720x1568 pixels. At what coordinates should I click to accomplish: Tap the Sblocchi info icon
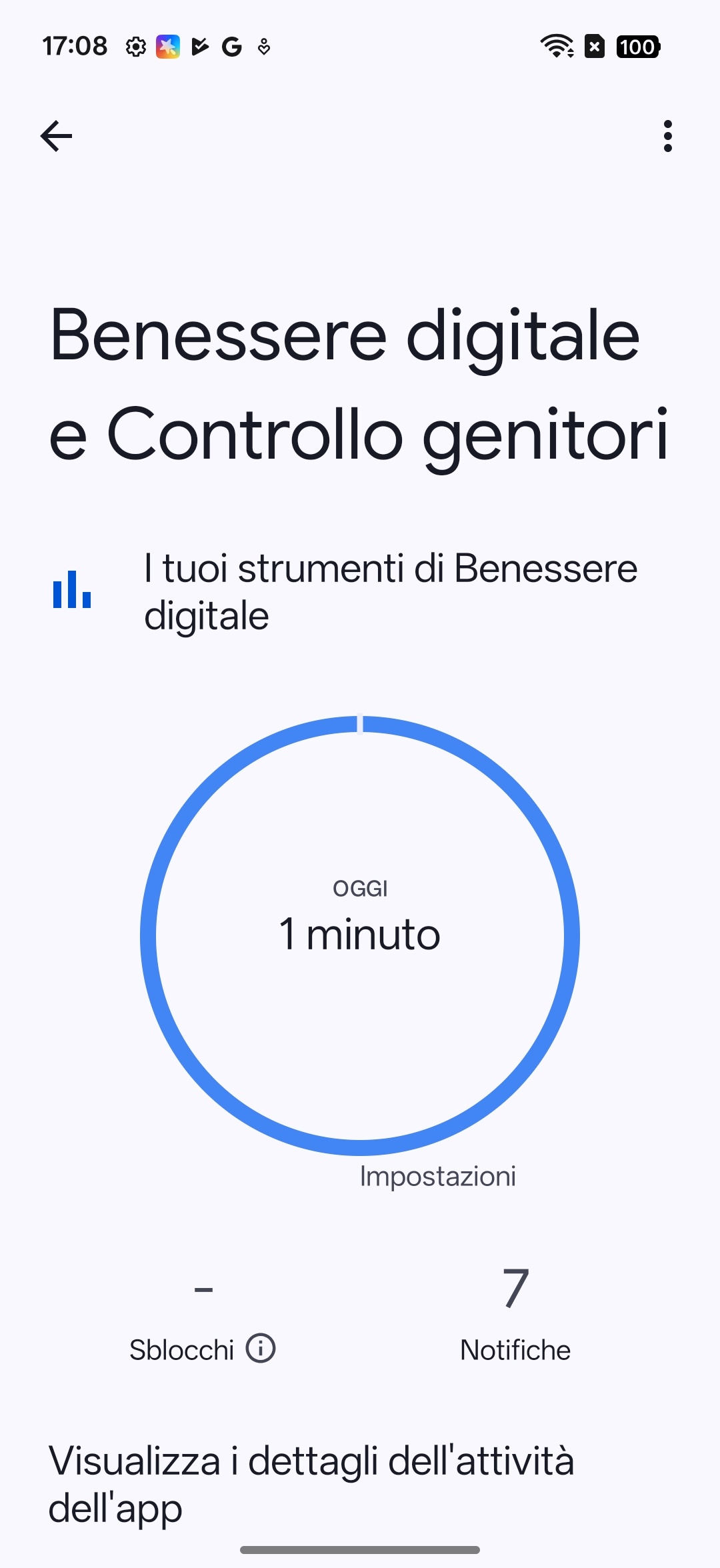[x=261, y=1348]
